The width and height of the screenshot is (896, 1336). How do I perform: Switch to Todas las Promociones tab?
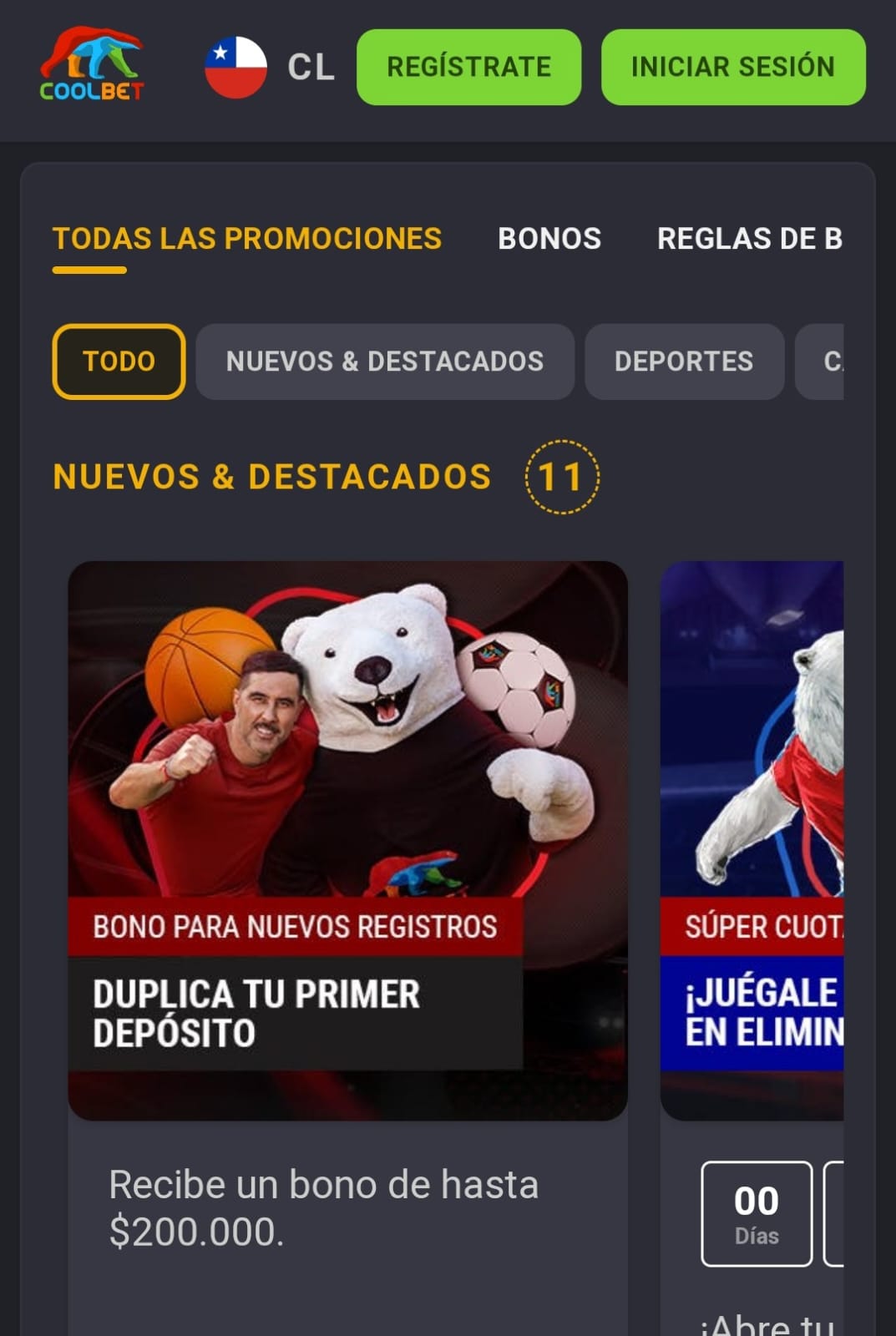[x=247, y=239]
